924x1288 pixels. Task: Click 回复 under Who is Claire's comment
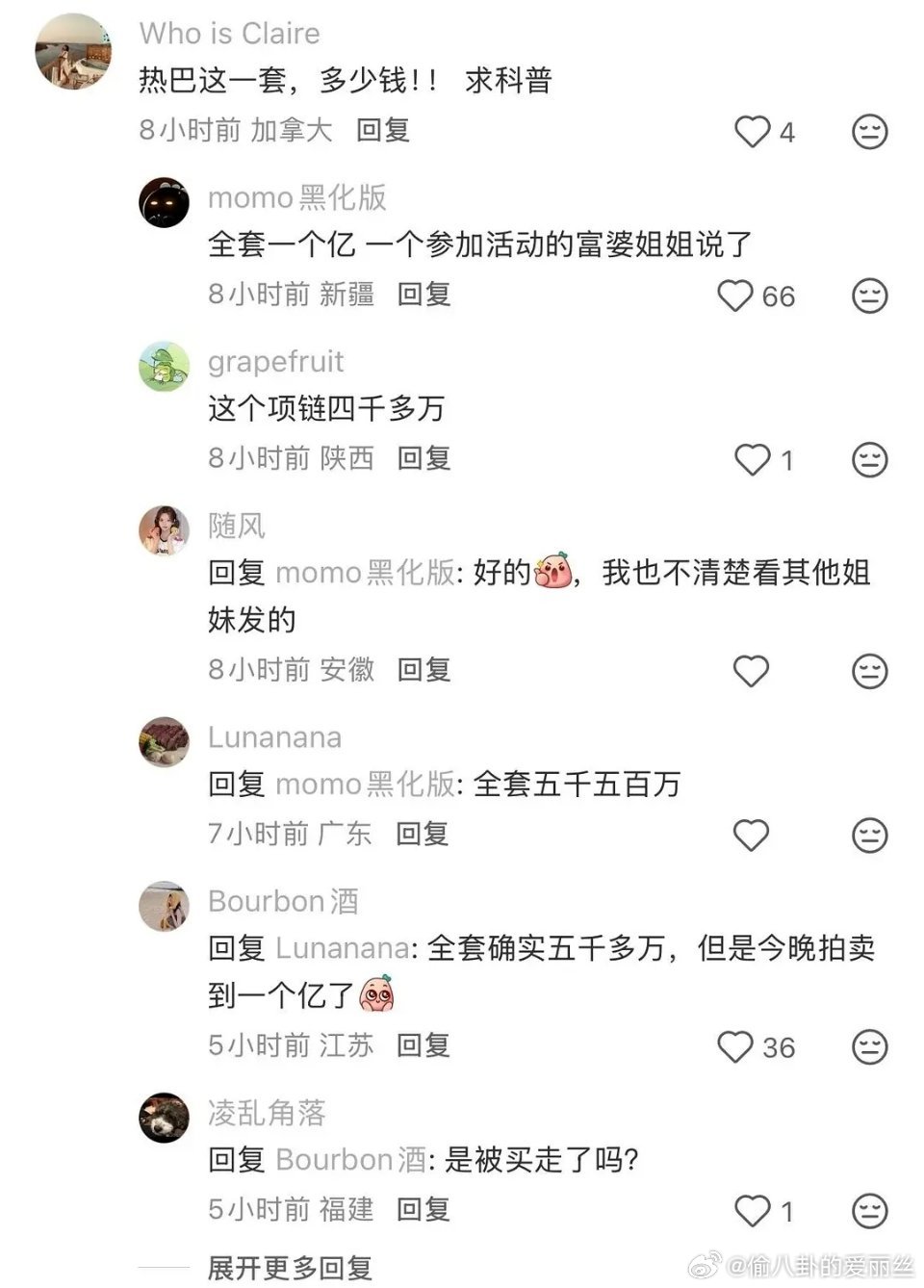(382, 132)
